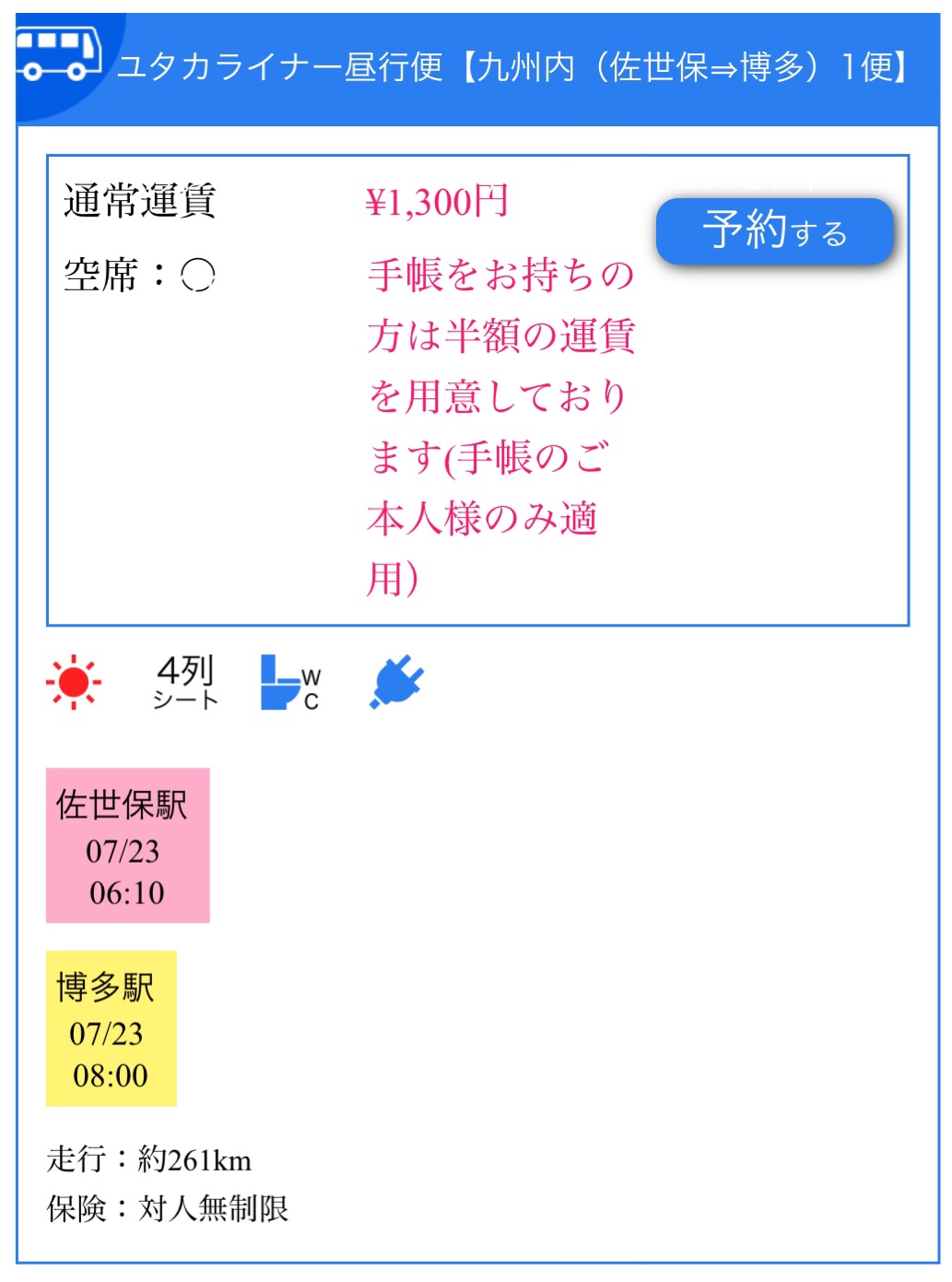
Task: Tap the 予約する reservation button
Action: [x=774, y=231]
